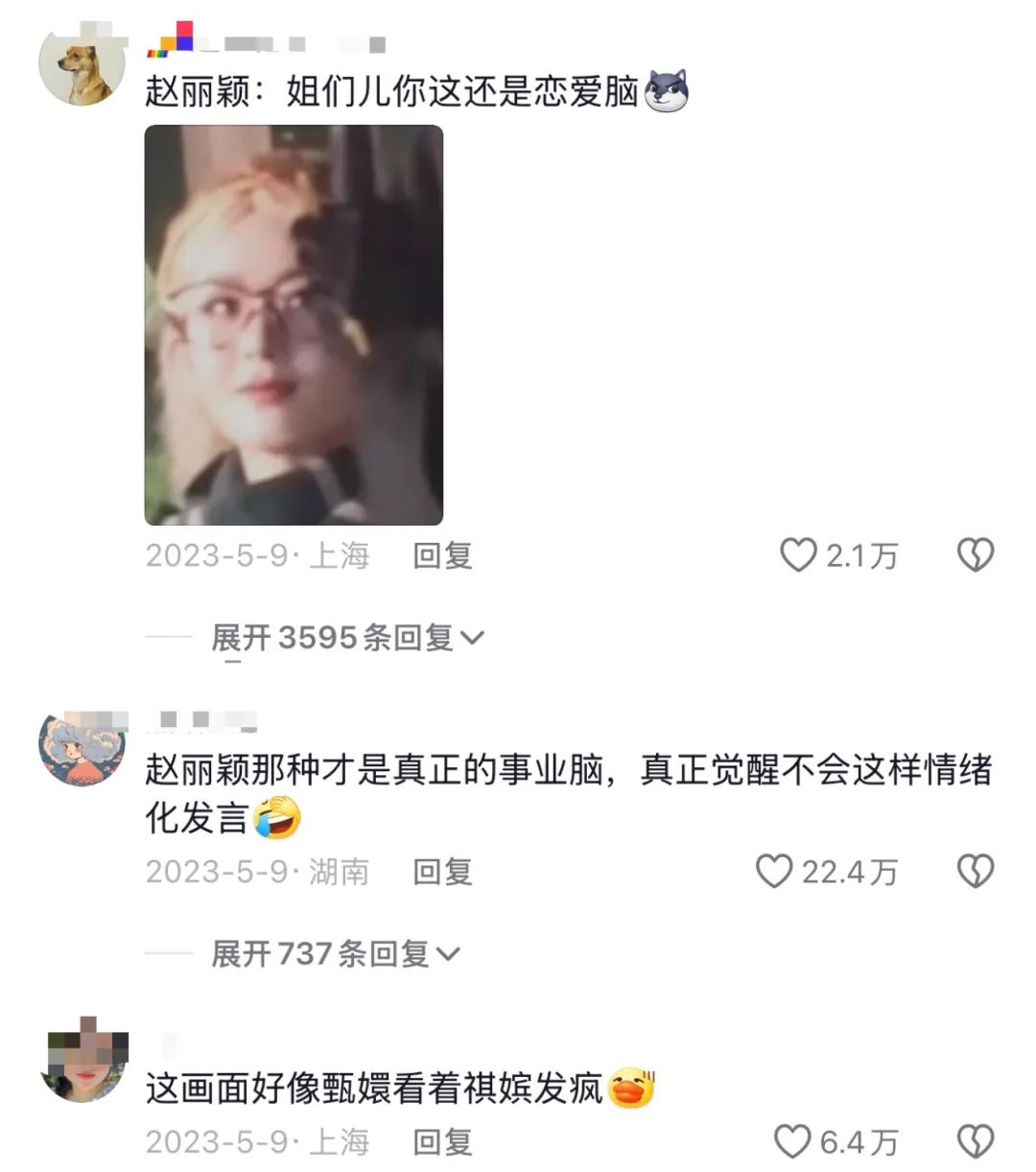Screen dimensions: 1036x1172
Task: Like the comment with 2.1万 likes
Action: click(798, 555)
